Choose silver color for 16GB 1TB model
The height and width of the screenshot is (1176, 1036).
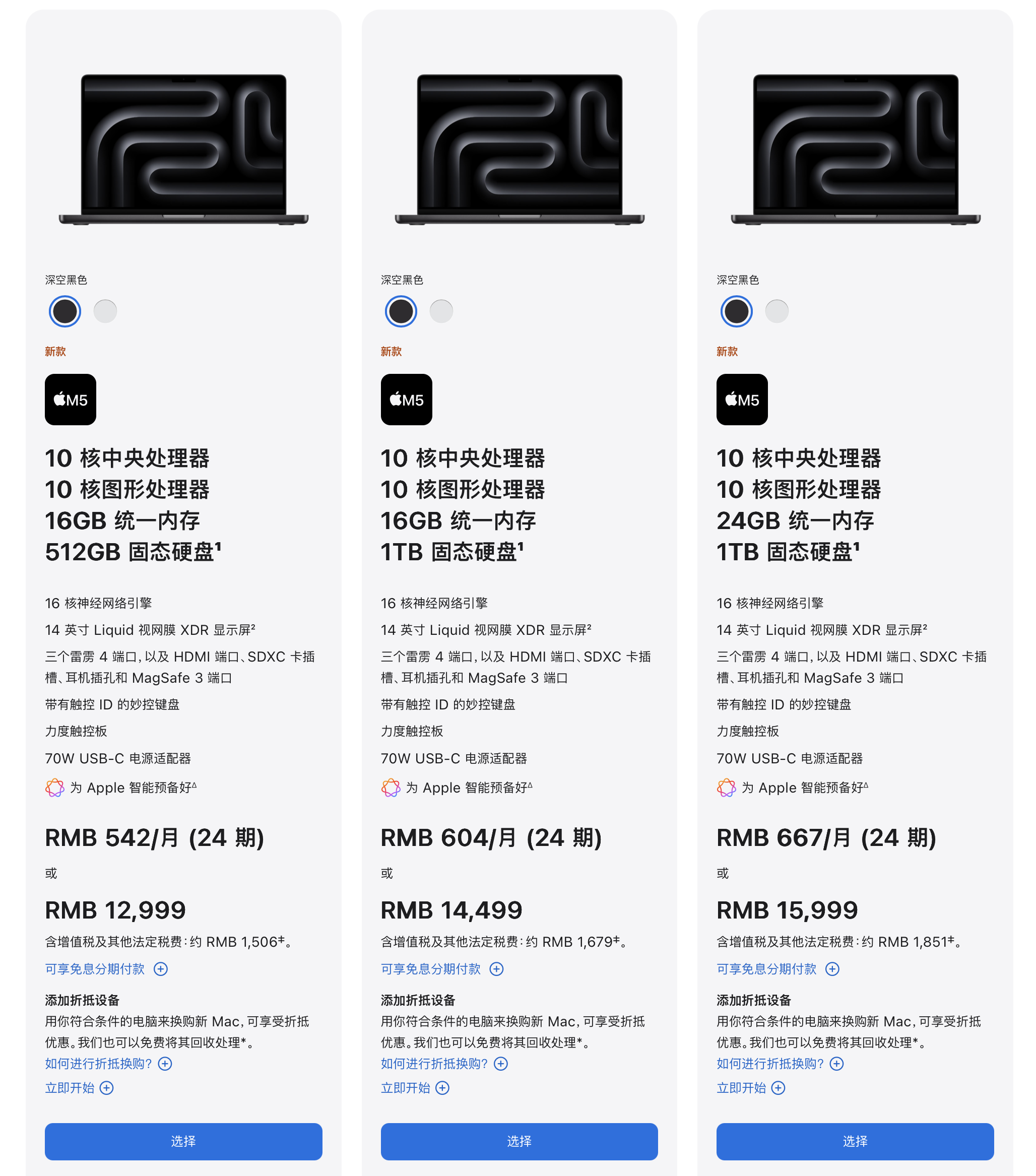pos(441,311)
